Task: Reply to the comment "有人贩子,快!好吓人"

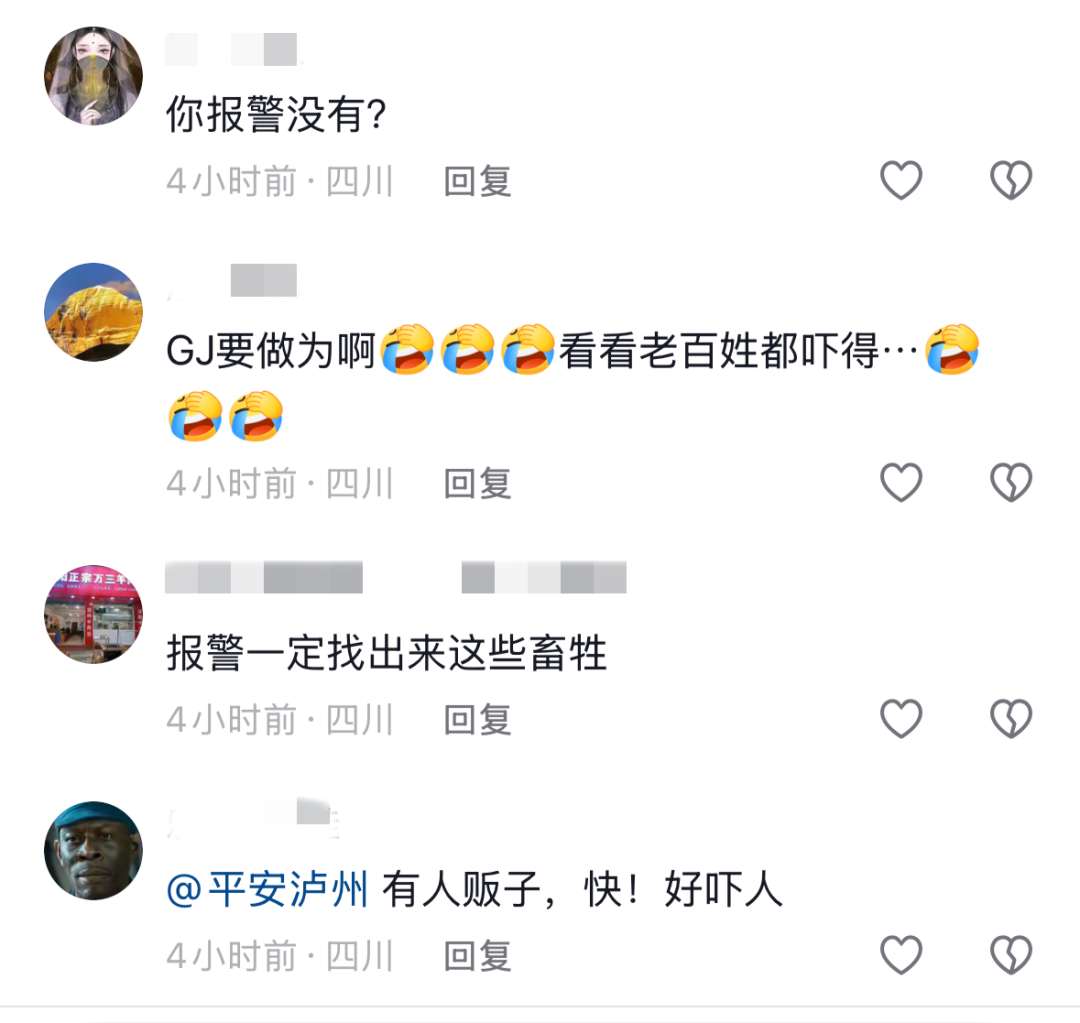Action: pos(478,956)
